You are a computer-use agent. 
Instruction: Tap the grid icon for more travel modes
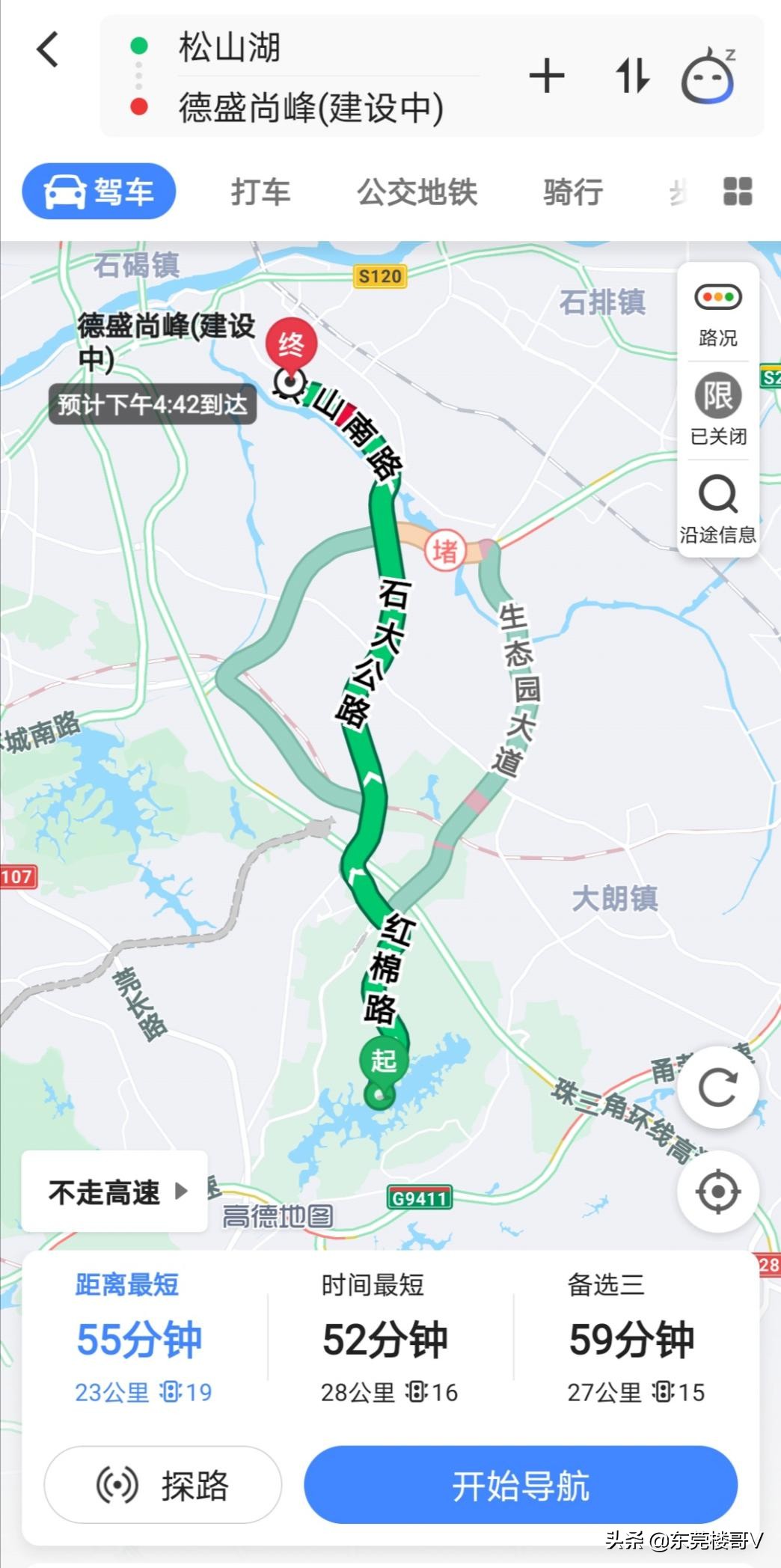[738, 192]
